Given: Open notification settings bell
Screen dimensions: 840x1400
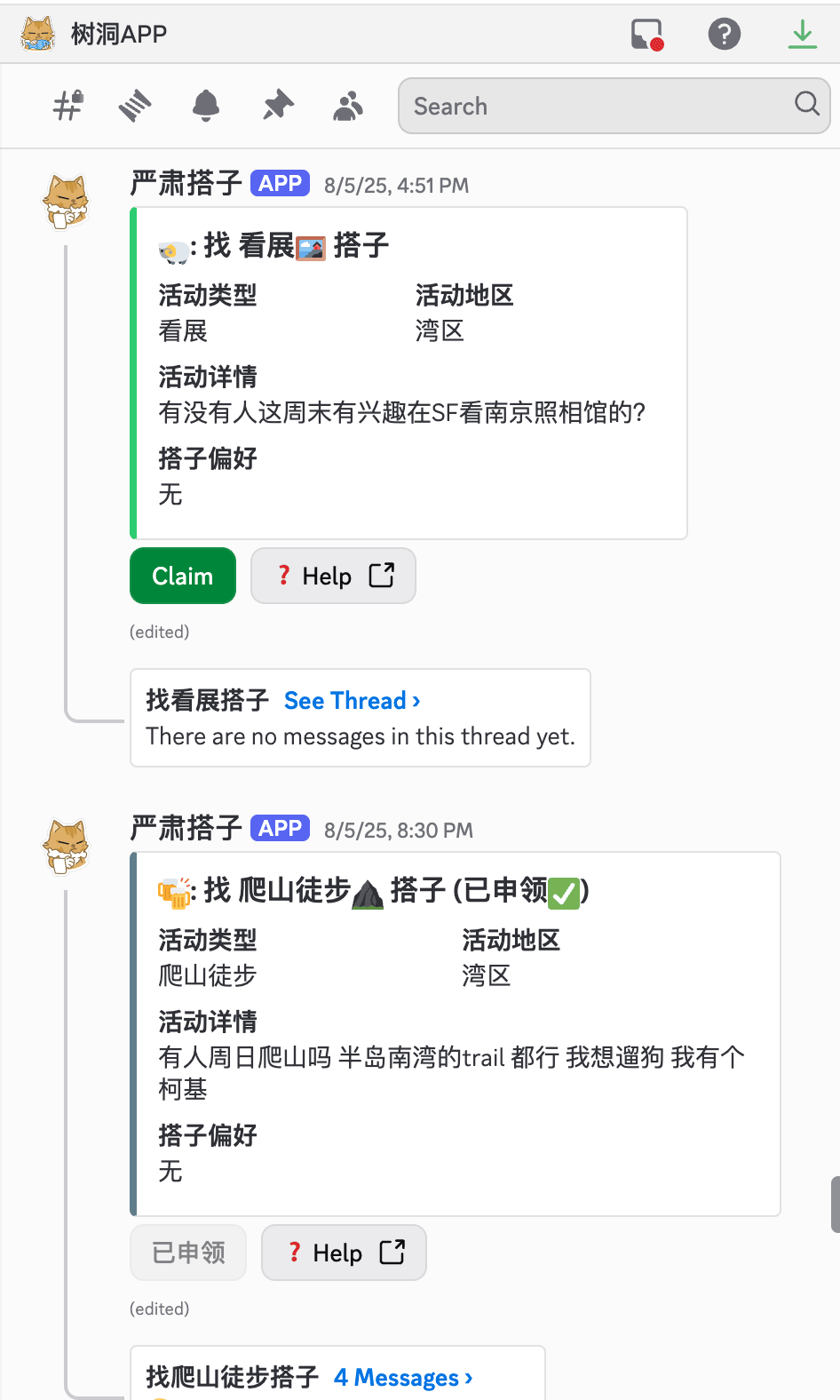Looking at the screenshot, I should click(x=206, y=106).
